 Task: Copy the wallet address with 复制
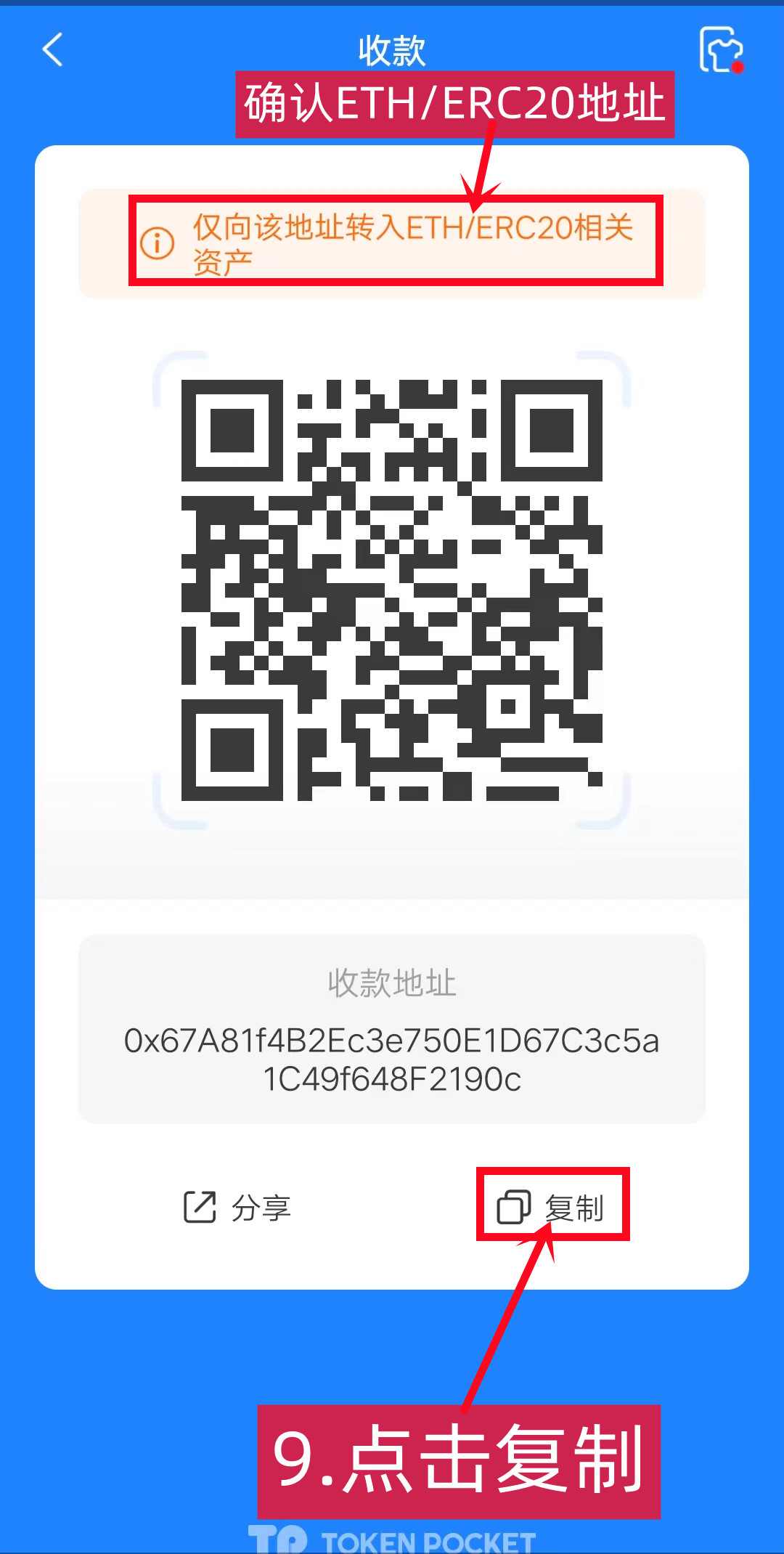[552, 1208]
